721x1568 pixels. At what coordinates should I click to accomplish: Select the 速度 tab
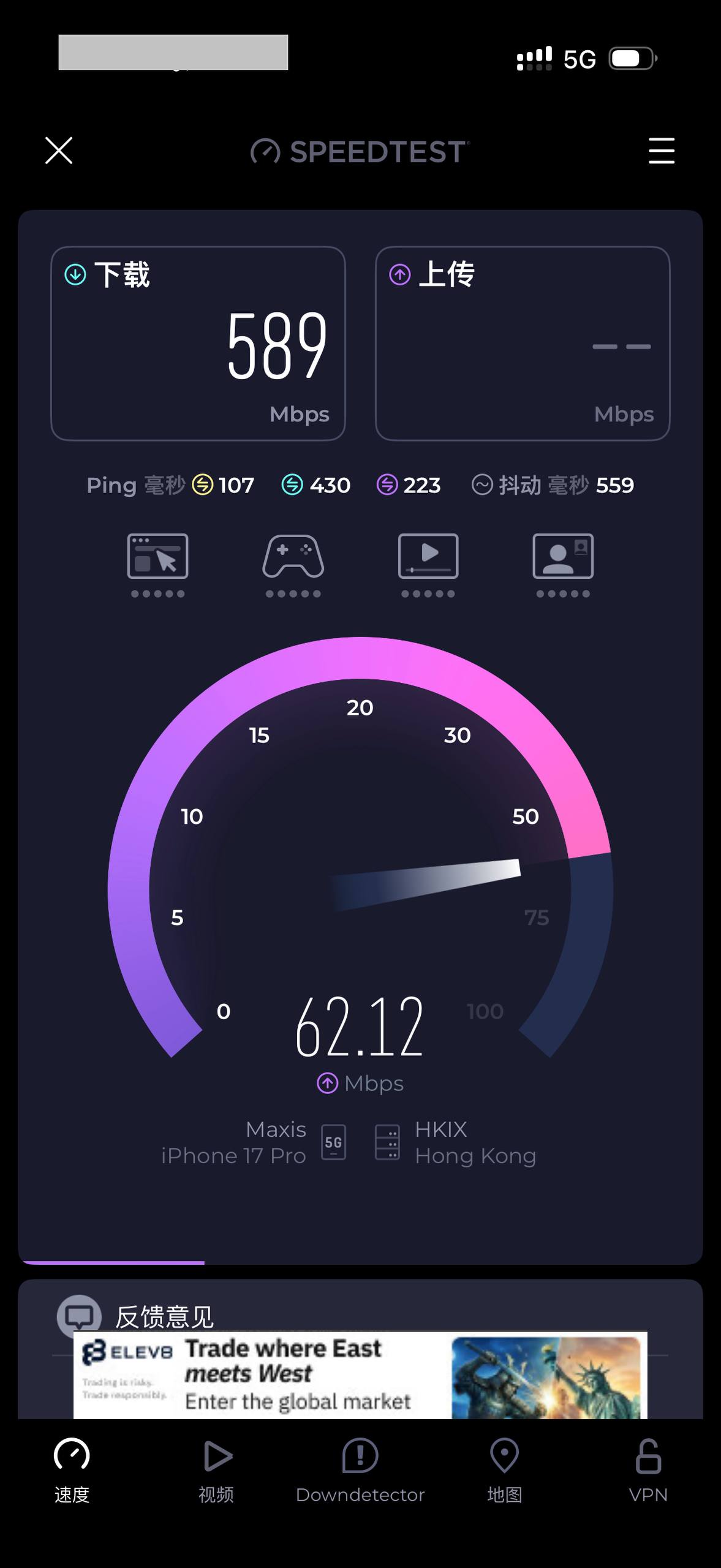72,1471
